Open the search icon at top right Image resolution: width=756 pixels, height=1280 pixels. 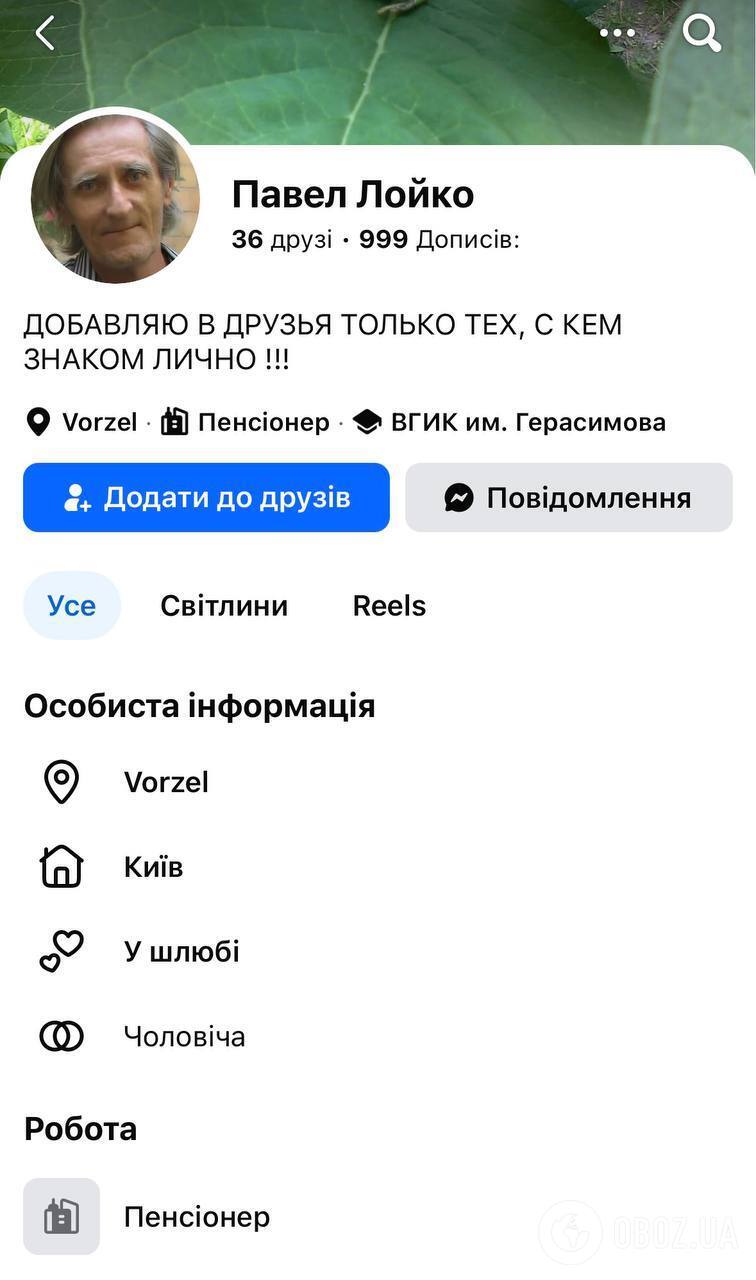(x=701, y=33)
